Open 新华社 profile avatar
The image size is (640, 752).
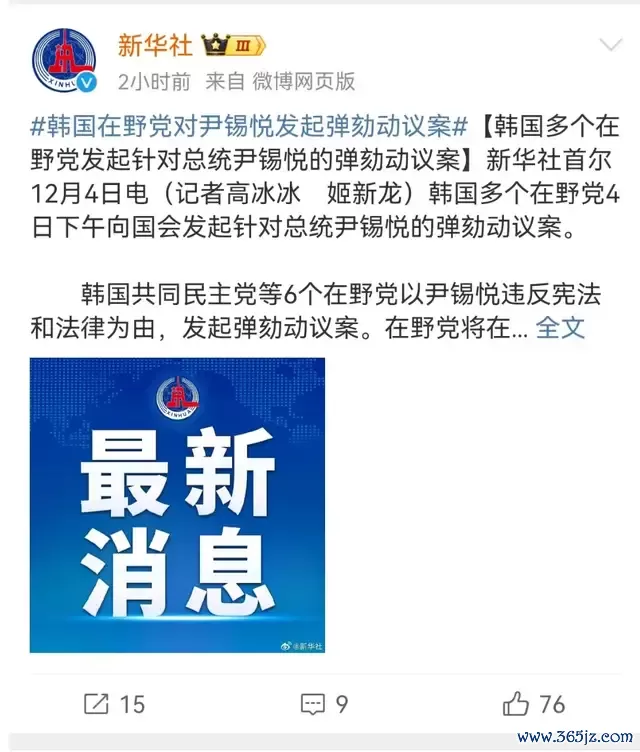[x=65, y=61]
